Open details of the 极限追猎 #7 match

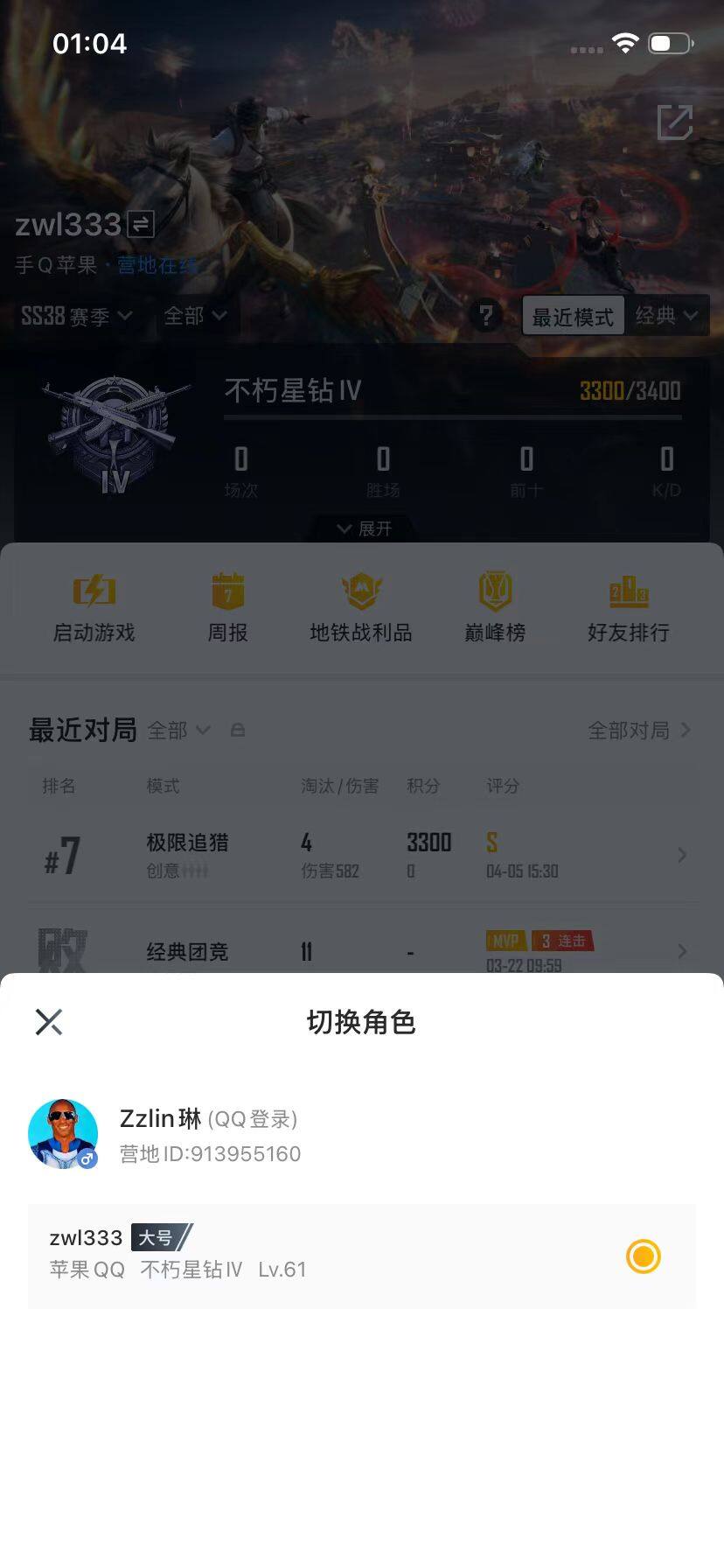[362, 855]
